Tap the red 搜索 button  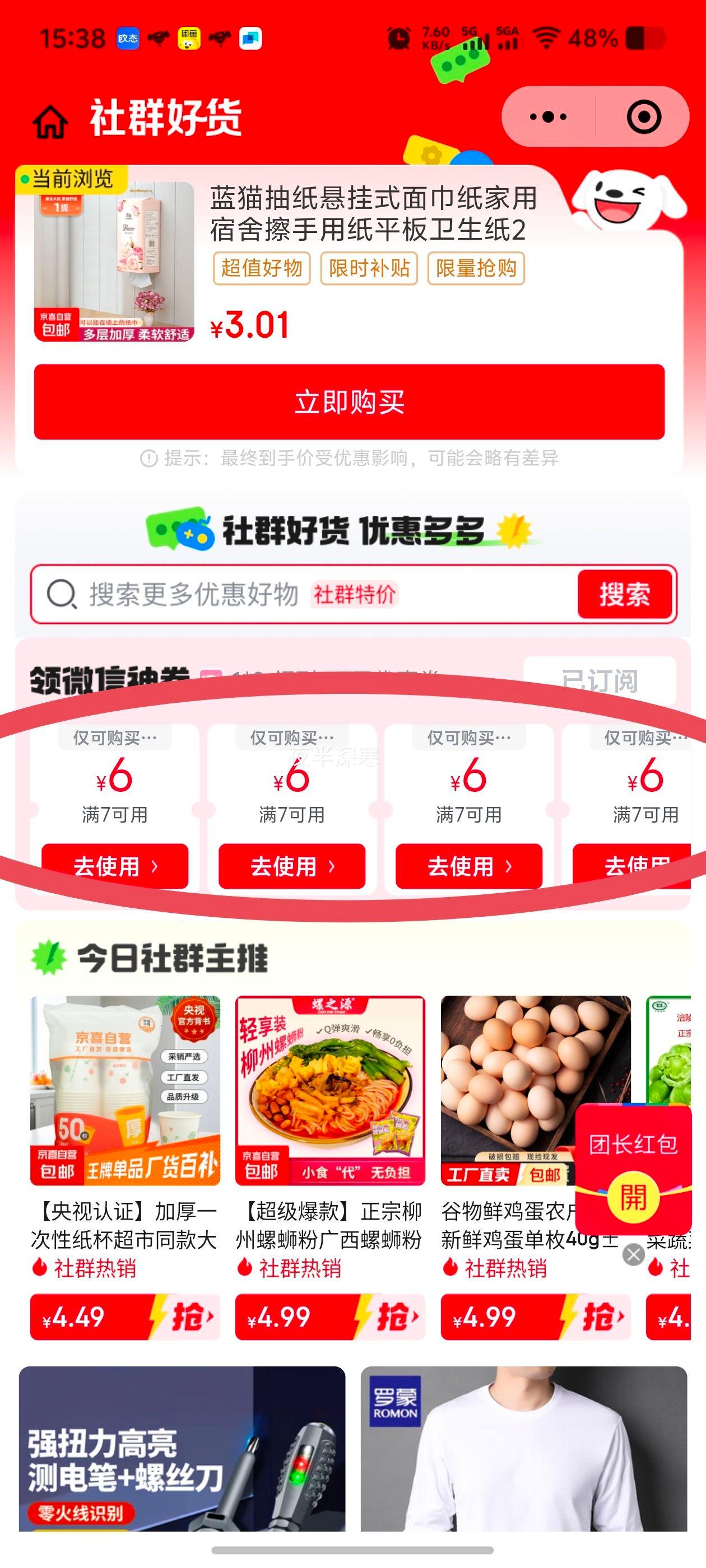coord(624,594)
